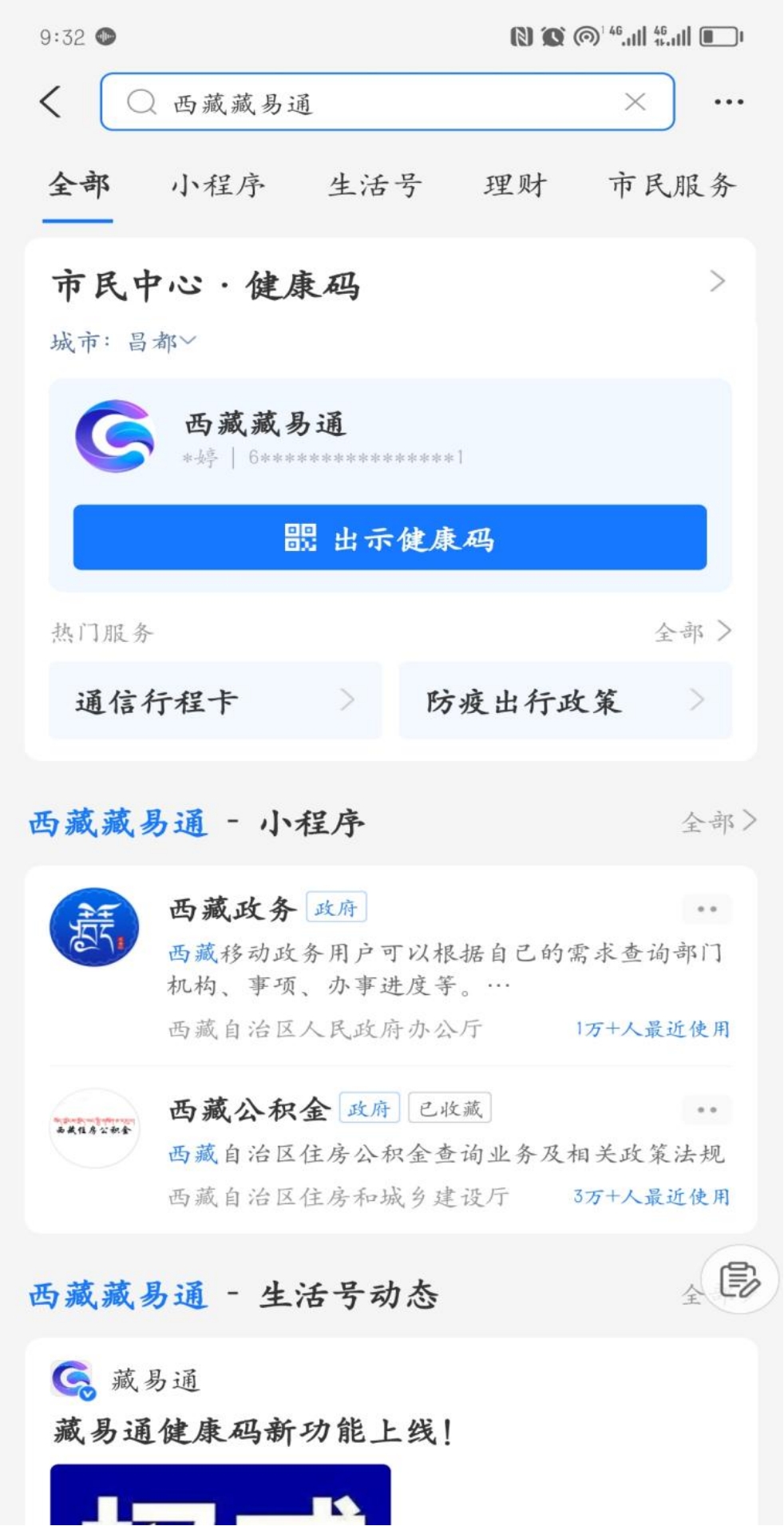Tap the 出示健康码 button
The height and width of the screenshot is (1526, 784).
point(390,537)
